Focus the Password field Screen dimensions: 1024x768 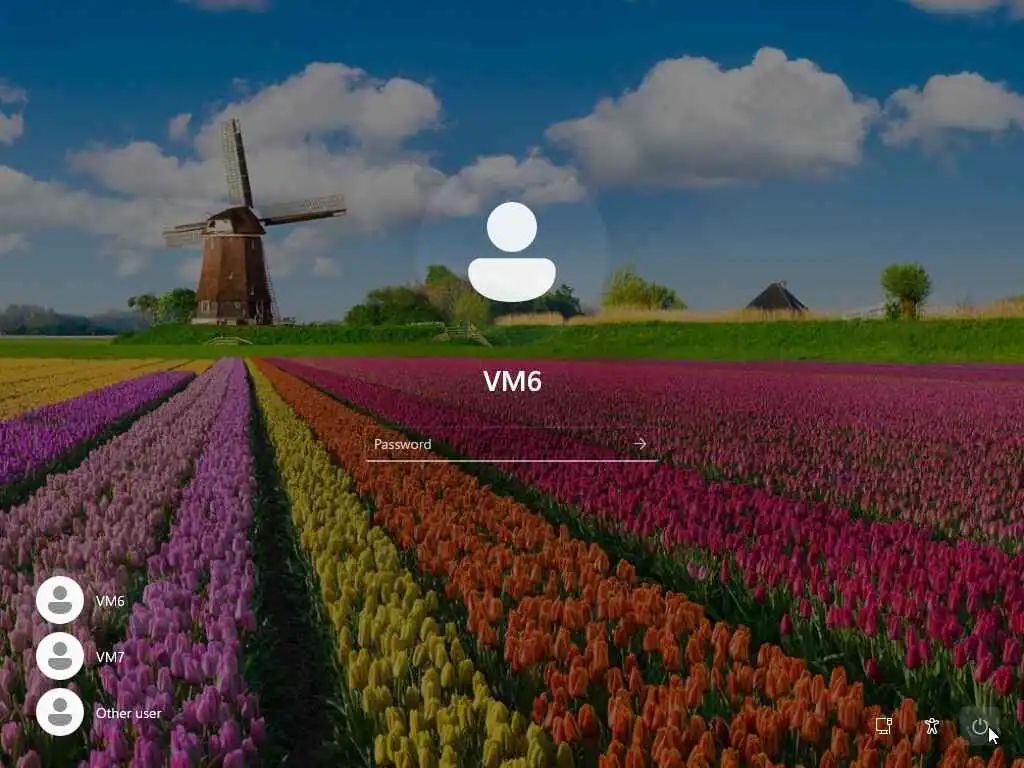(495, 444)
